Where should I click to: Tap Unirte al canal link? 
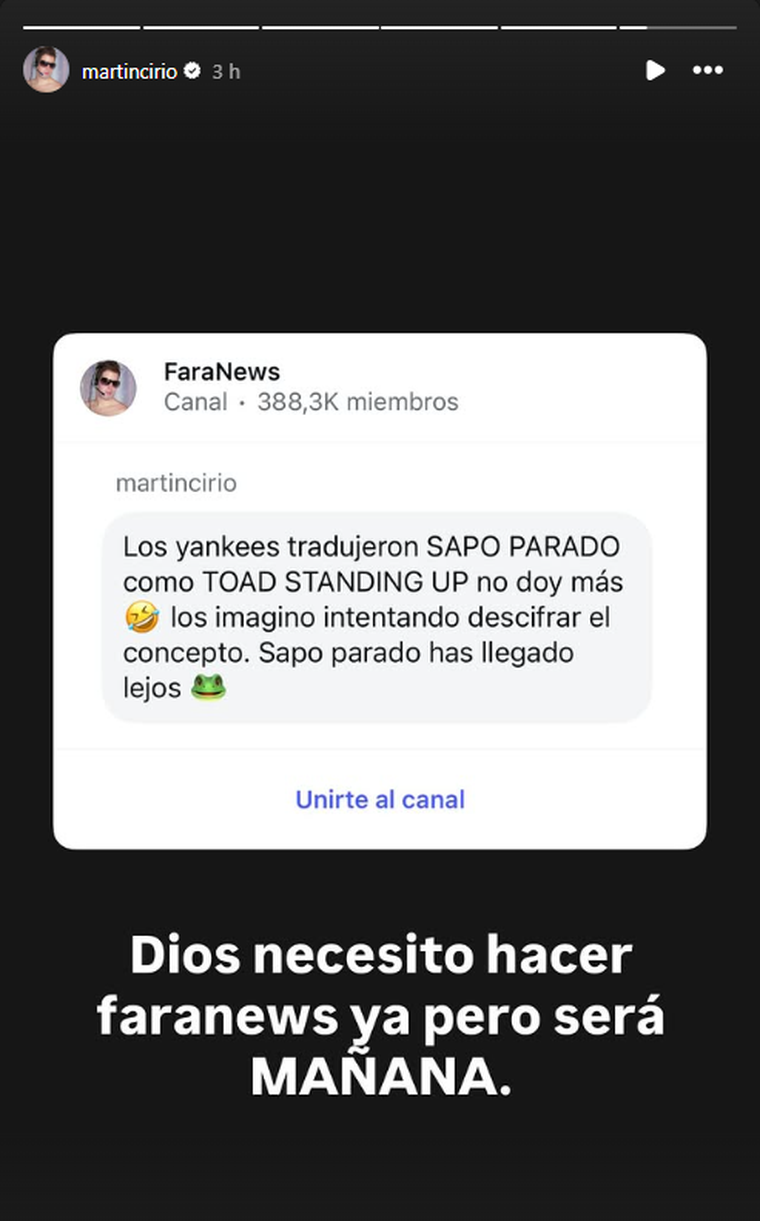click(380, 800)
